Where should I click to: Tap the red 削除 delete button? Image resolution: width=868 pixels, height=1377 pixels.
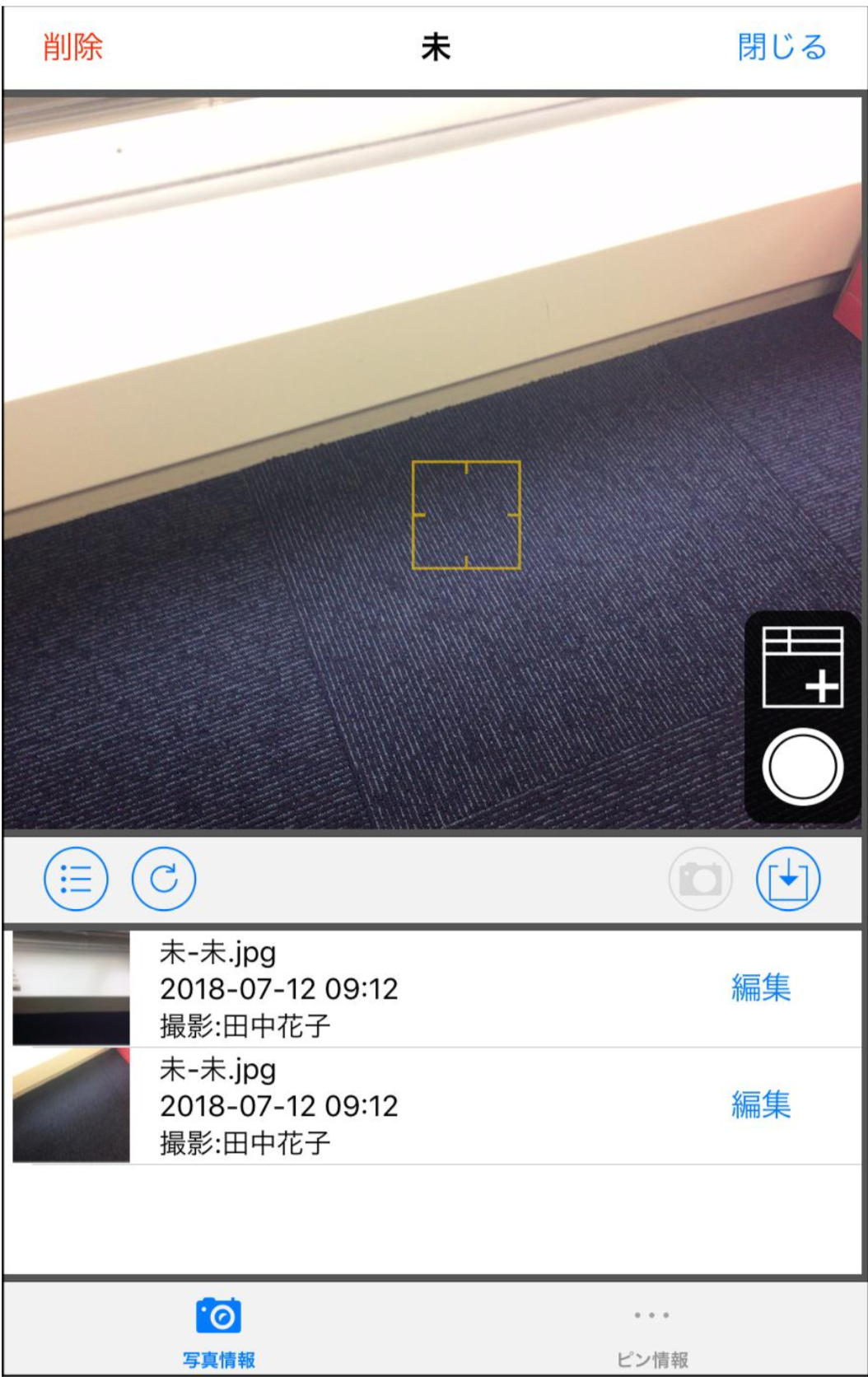pos(72,48)
